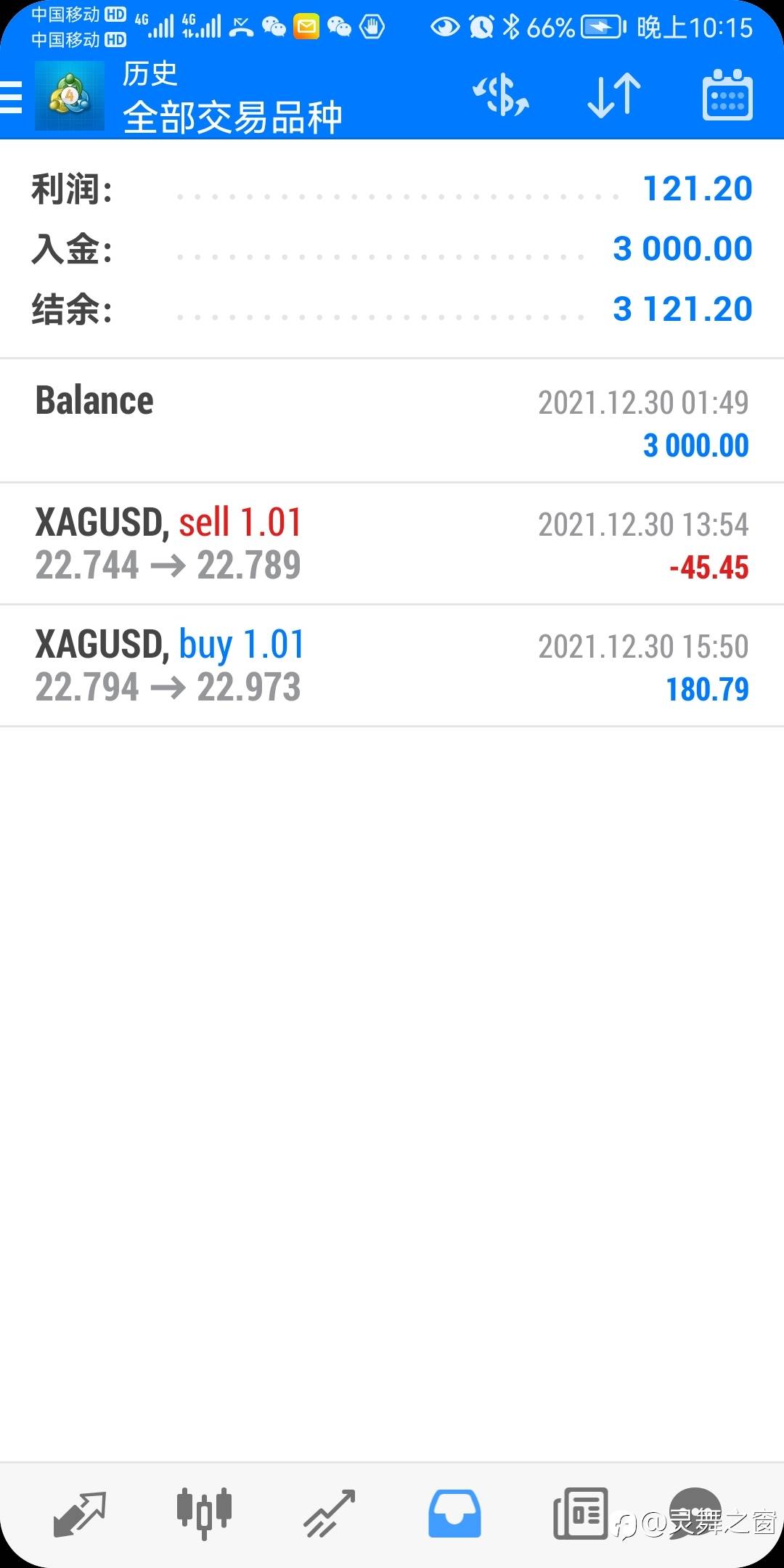The image size is (784, 1568).
Task: Open the XAGUSD buy 1.01 trade
Action: coord(392,666)
